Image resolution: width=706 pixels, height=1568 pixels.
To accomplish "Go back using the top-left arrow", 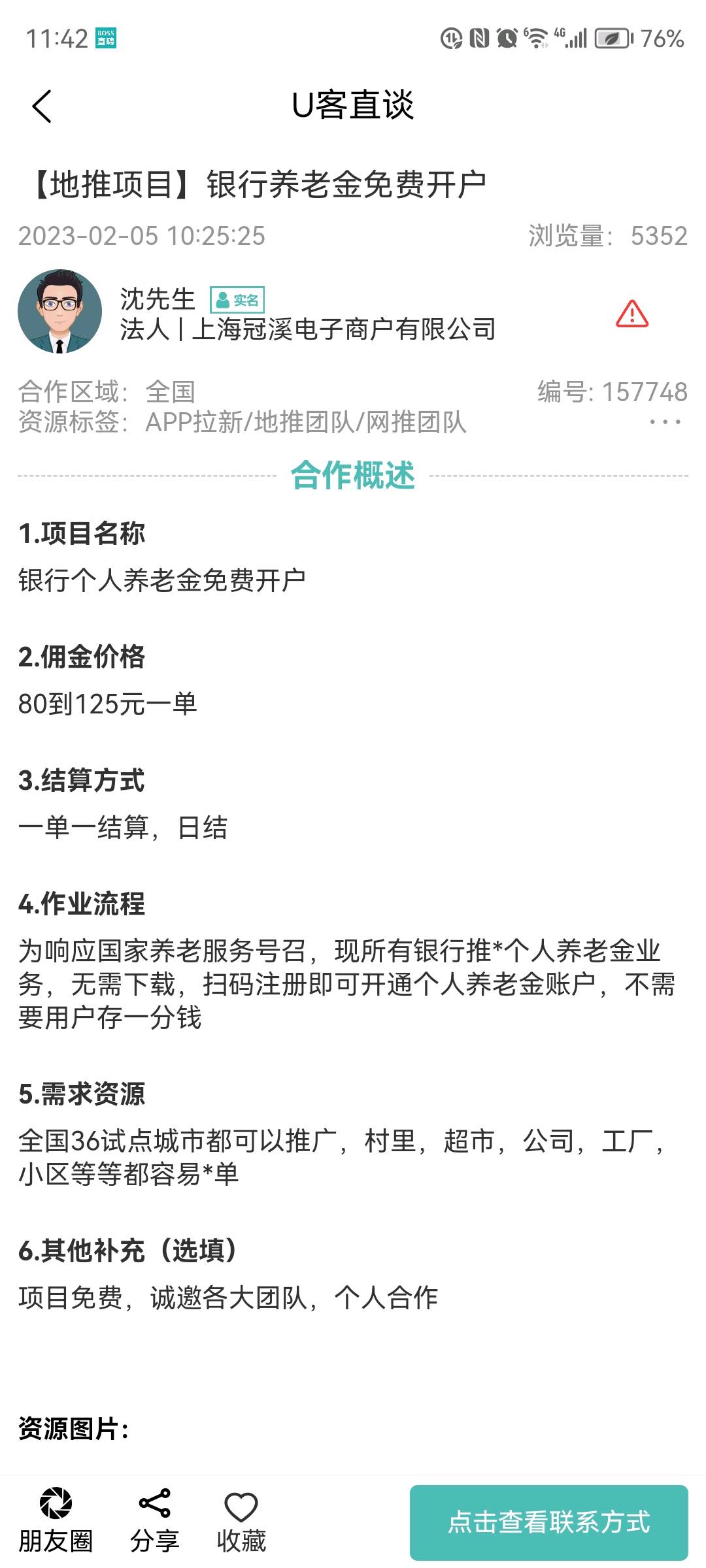I will click(x=42, y=106).
